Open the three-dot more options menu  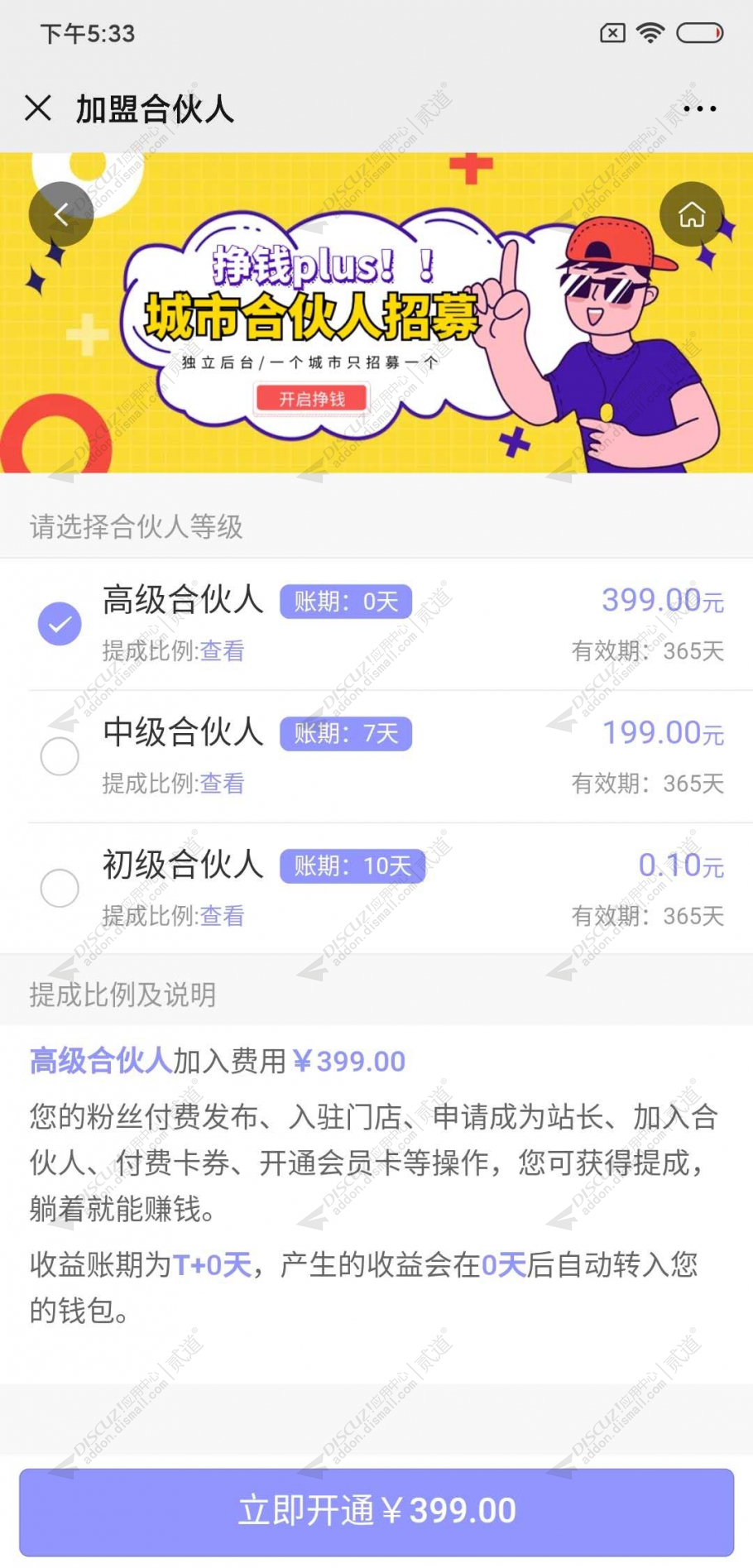(x=699, y=108)
